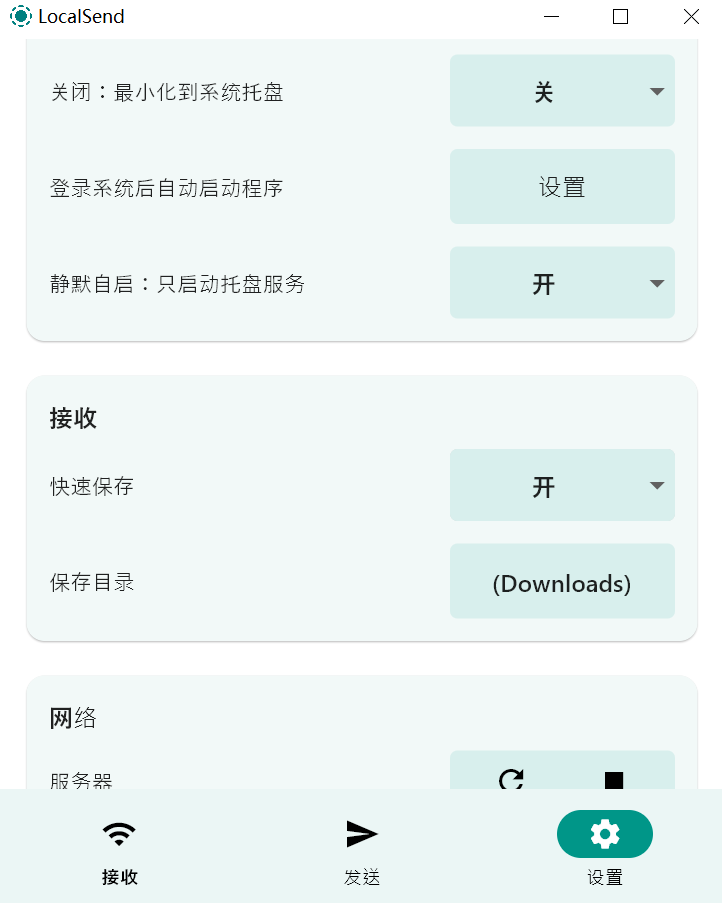Switch to the 接收 tab
Screen dimensions: 722x903
(x=119, y=850)
